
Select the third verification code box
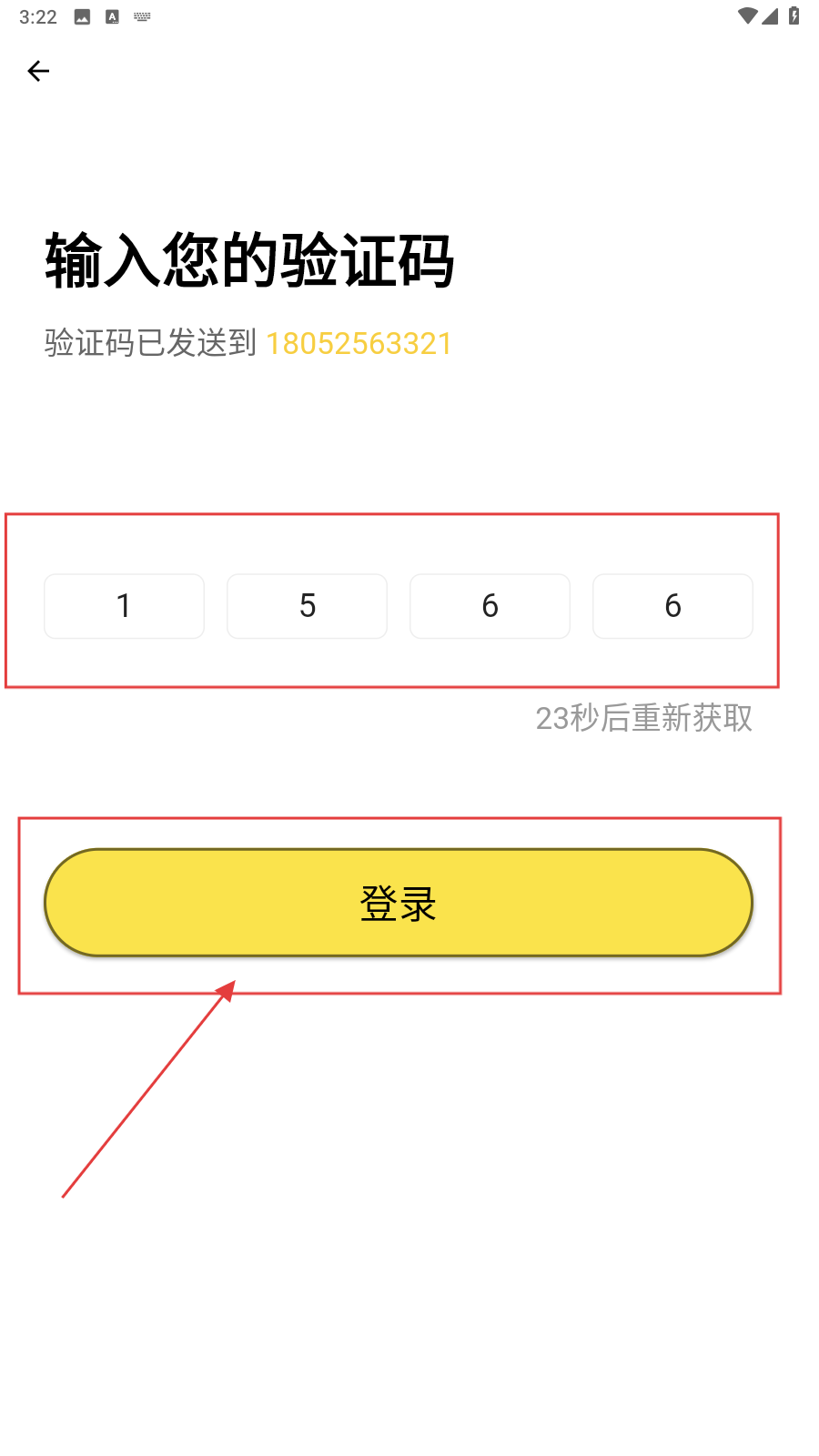pos(490,606)
